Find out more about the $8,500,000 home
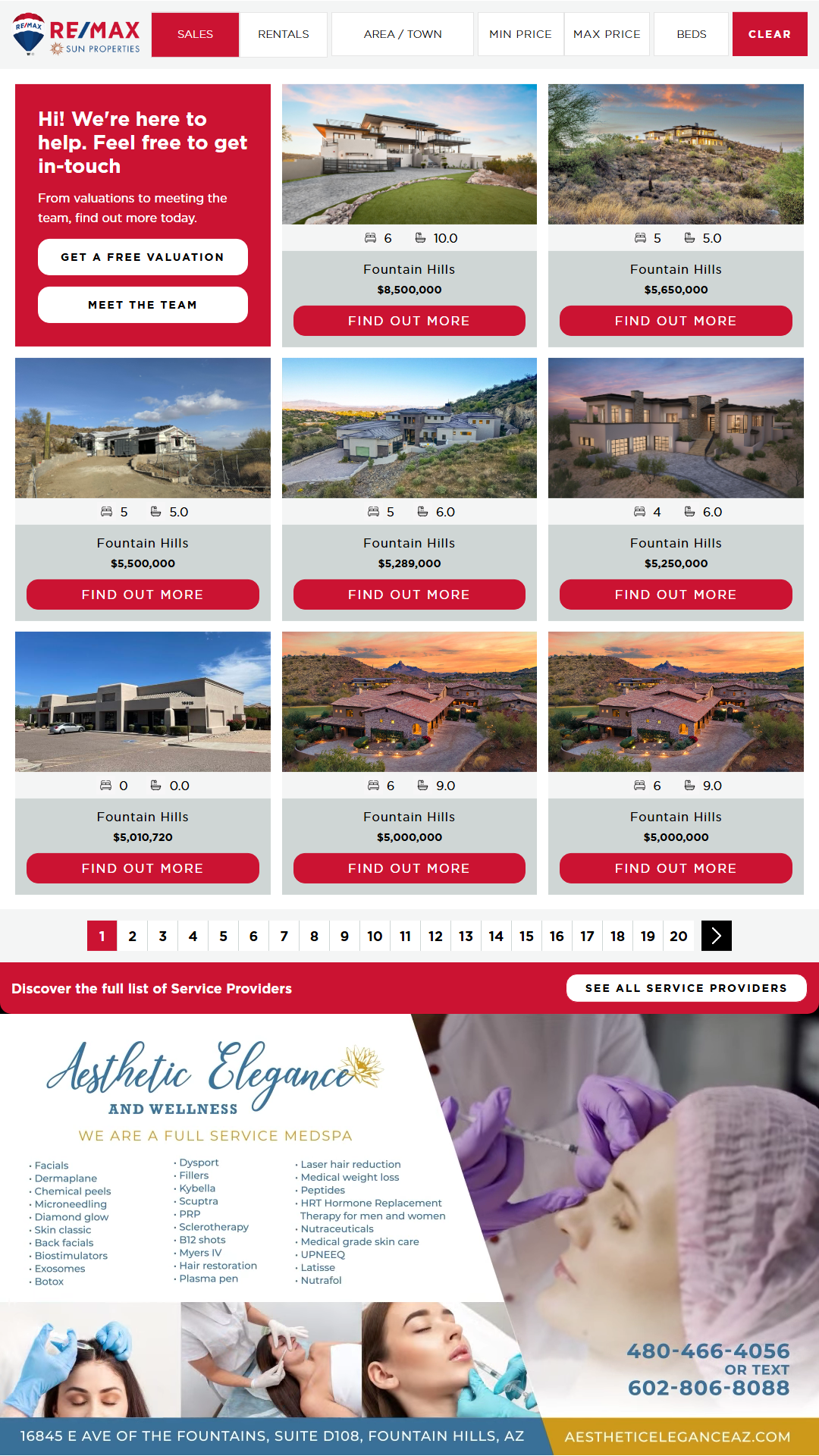Viewport: 819px width, 1456px height. [x=409, y=321]
